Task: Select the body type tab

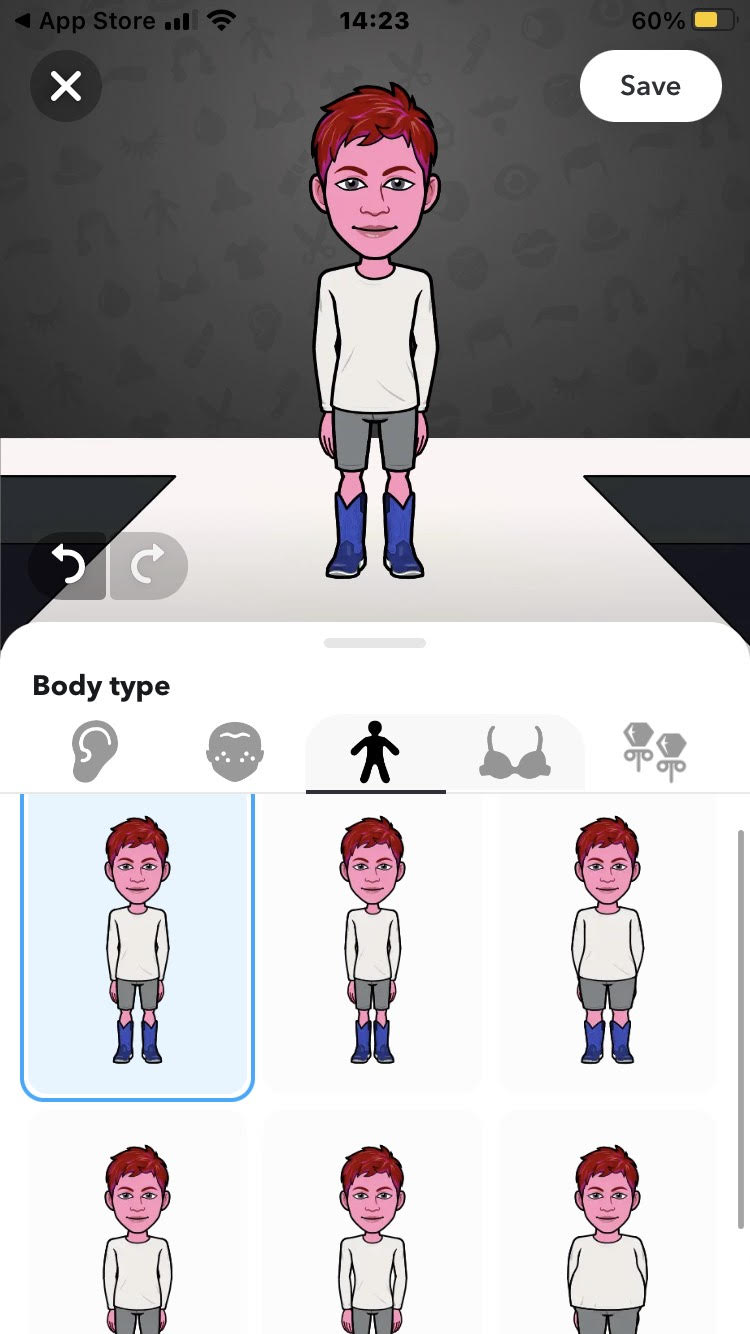Action: [375, 752]
